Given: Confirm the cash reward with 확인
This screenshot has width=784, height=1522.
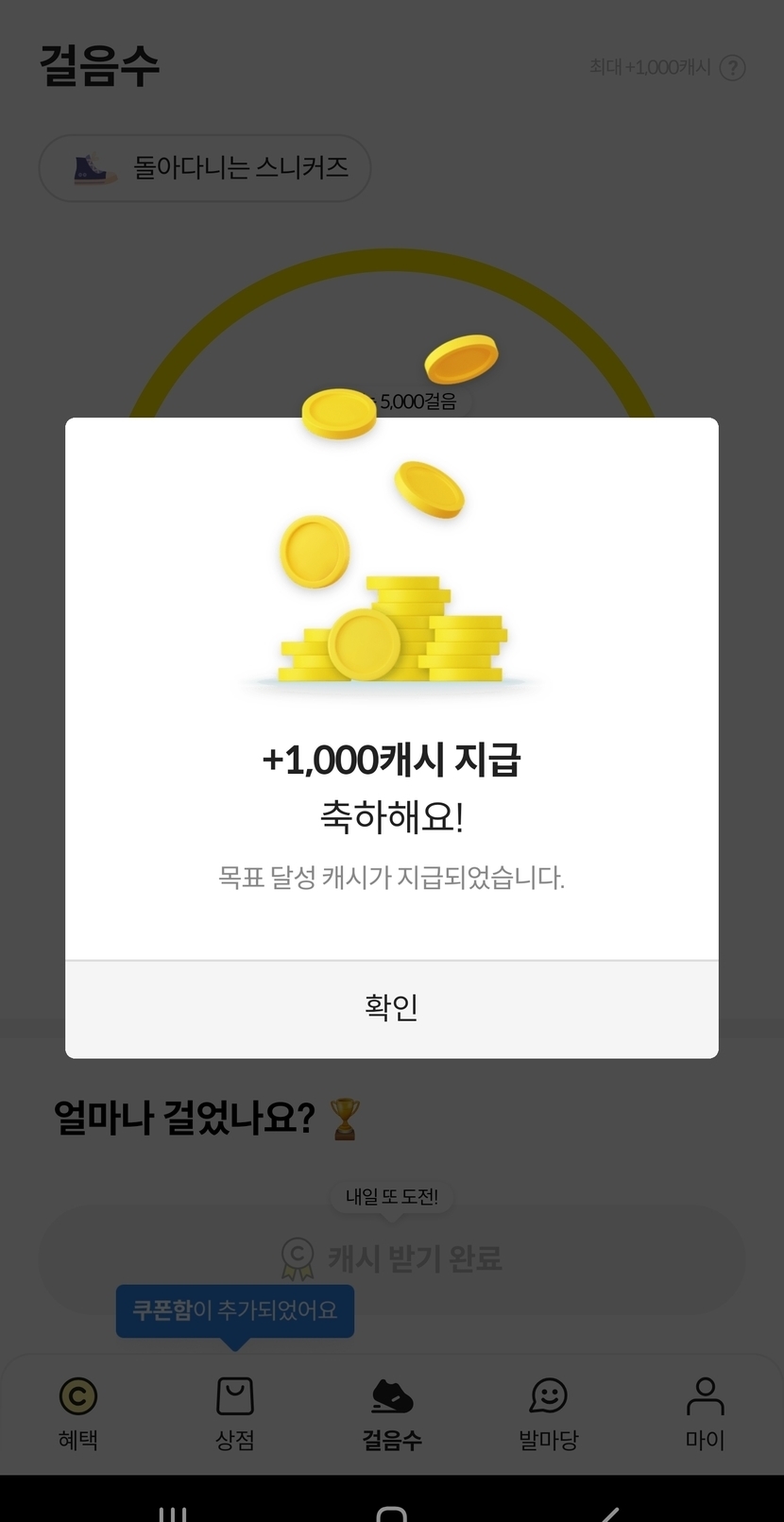Looking at the screenshot, I should coord(391,1008).
